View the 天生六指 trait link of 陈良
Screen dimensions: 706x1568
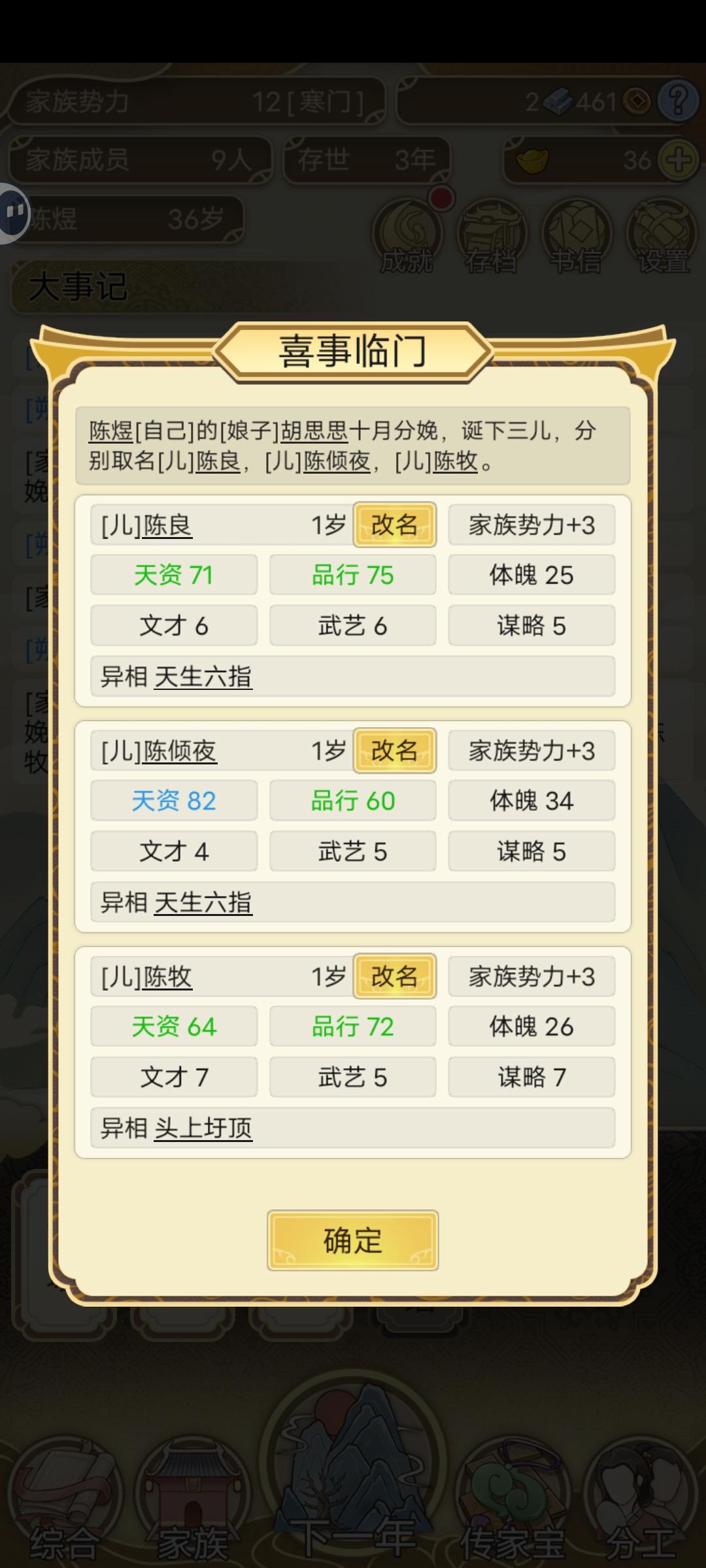(x=203, y=676)
